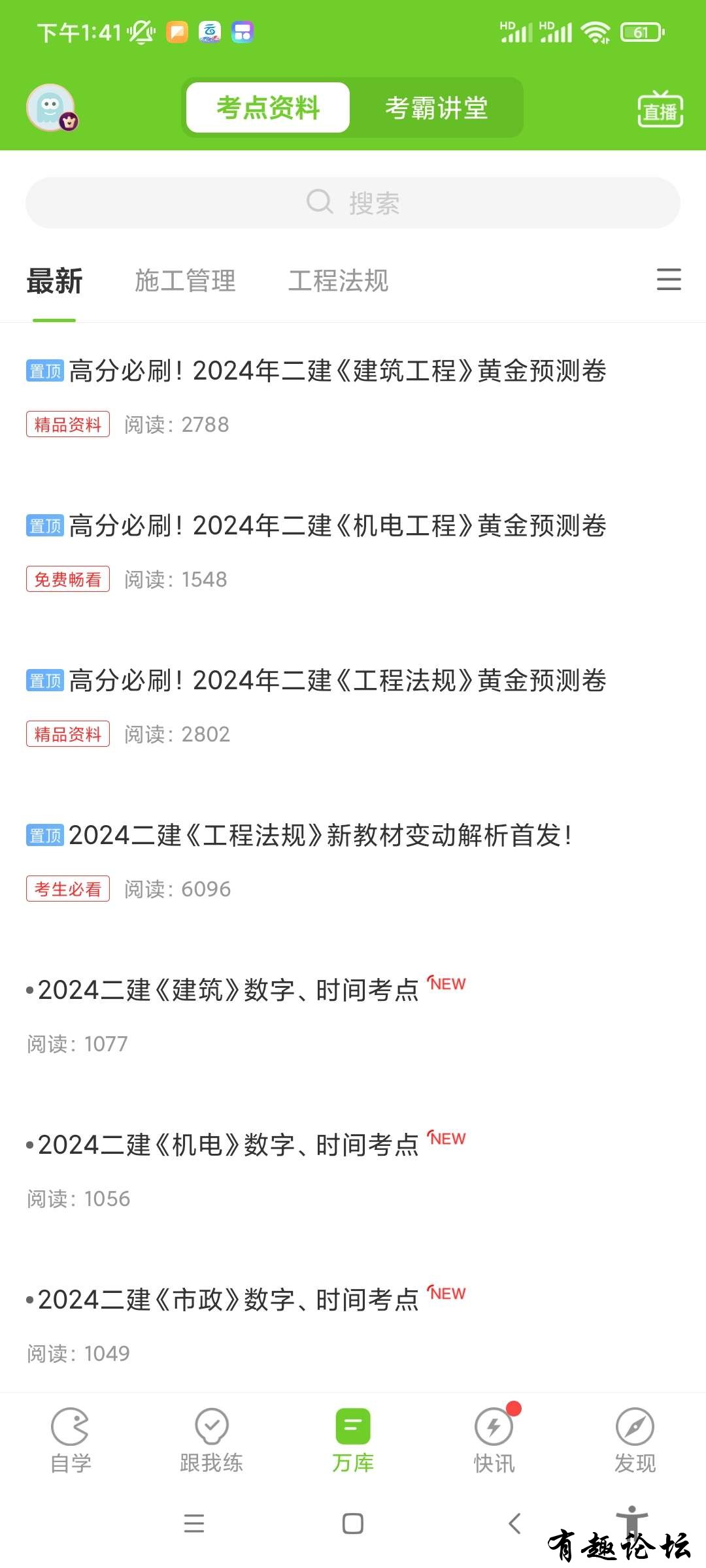Select the 工程法规 category tab
The height and width of the screenshot is (1568, 706).
pos(339,281)
